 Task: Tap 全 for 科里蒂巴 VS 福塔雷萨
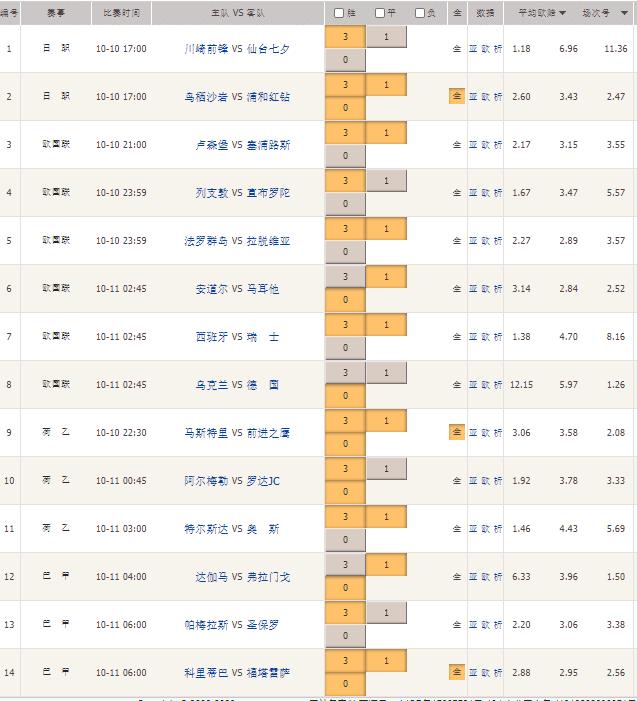tap(457, 672)
